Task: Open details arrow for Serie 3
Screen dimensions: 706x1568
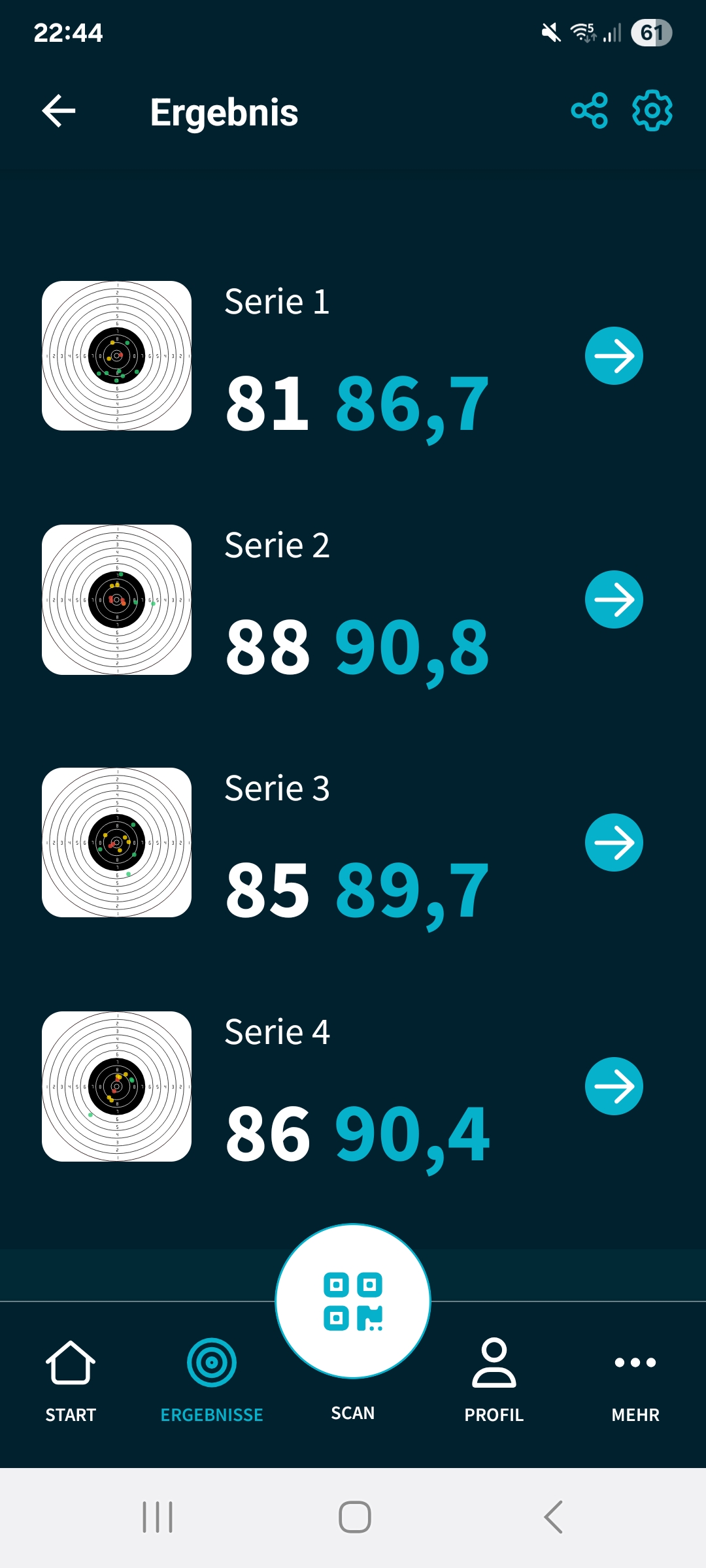Action: pyautogui.click(x=614, y=843)
